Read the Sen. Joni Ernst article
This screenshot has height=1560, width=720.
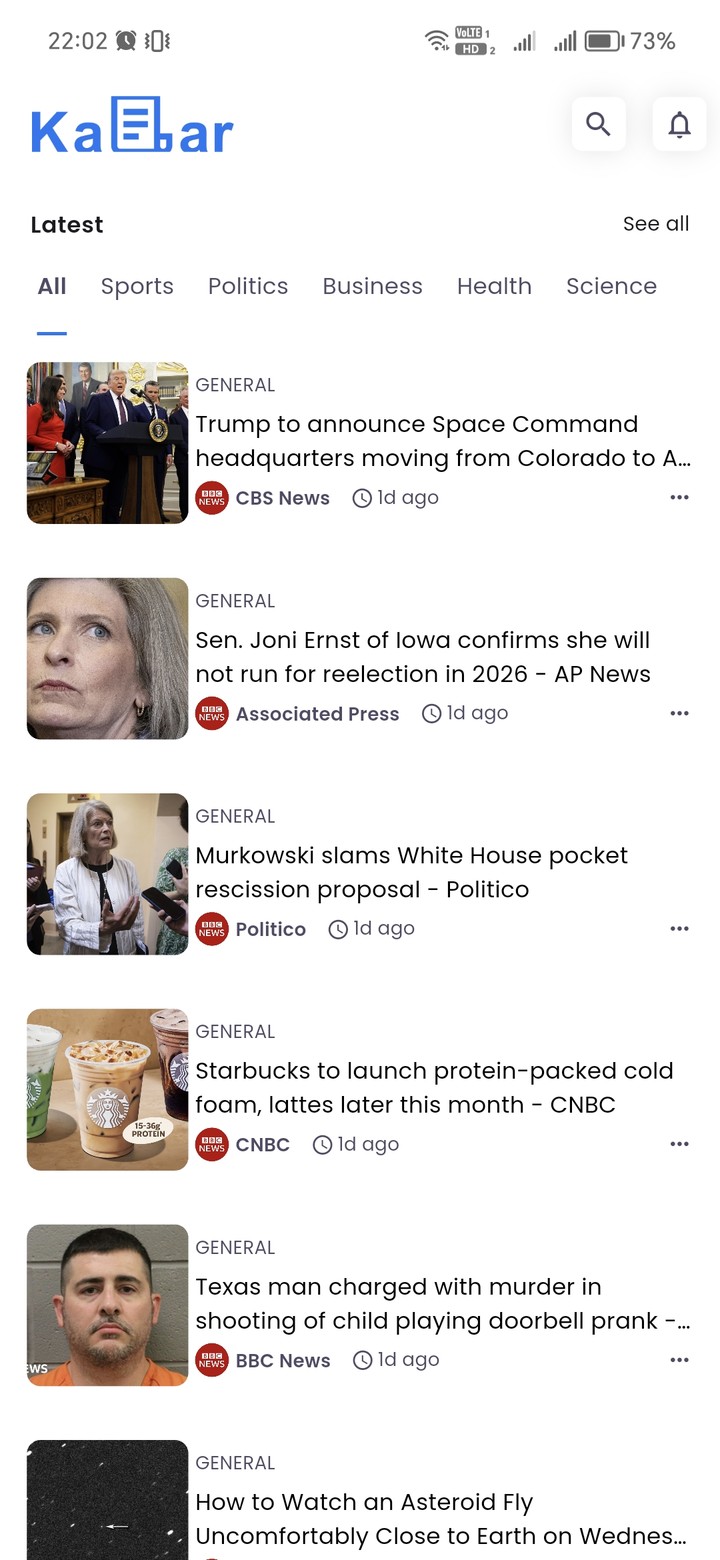(x=422, y=657)
